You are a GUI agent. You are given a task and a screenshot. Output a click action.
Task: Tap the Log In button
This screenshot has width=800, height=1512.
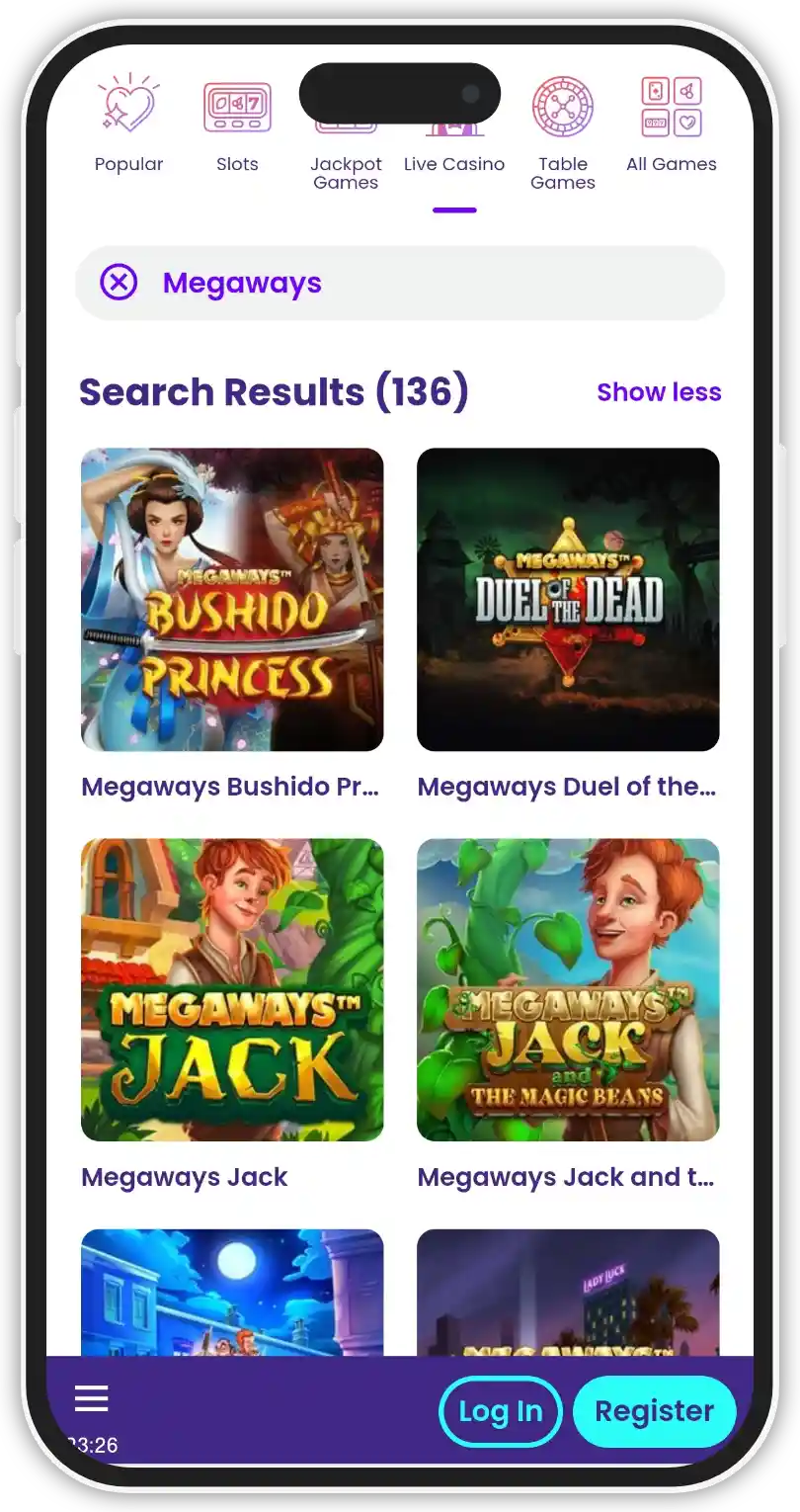(501, 1411)
